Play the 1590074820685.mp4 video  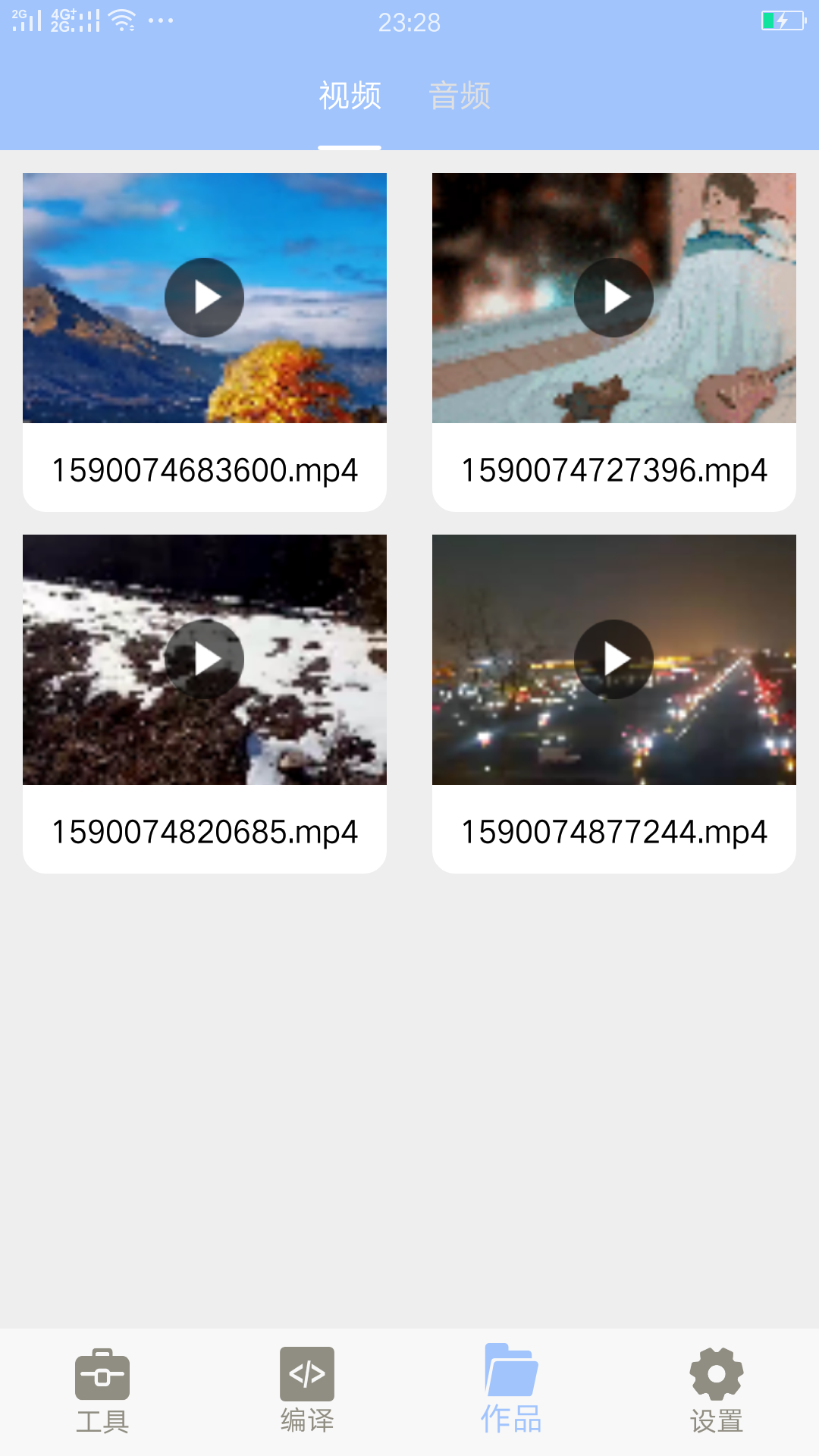pyautogui.click(x=204, y=659)
